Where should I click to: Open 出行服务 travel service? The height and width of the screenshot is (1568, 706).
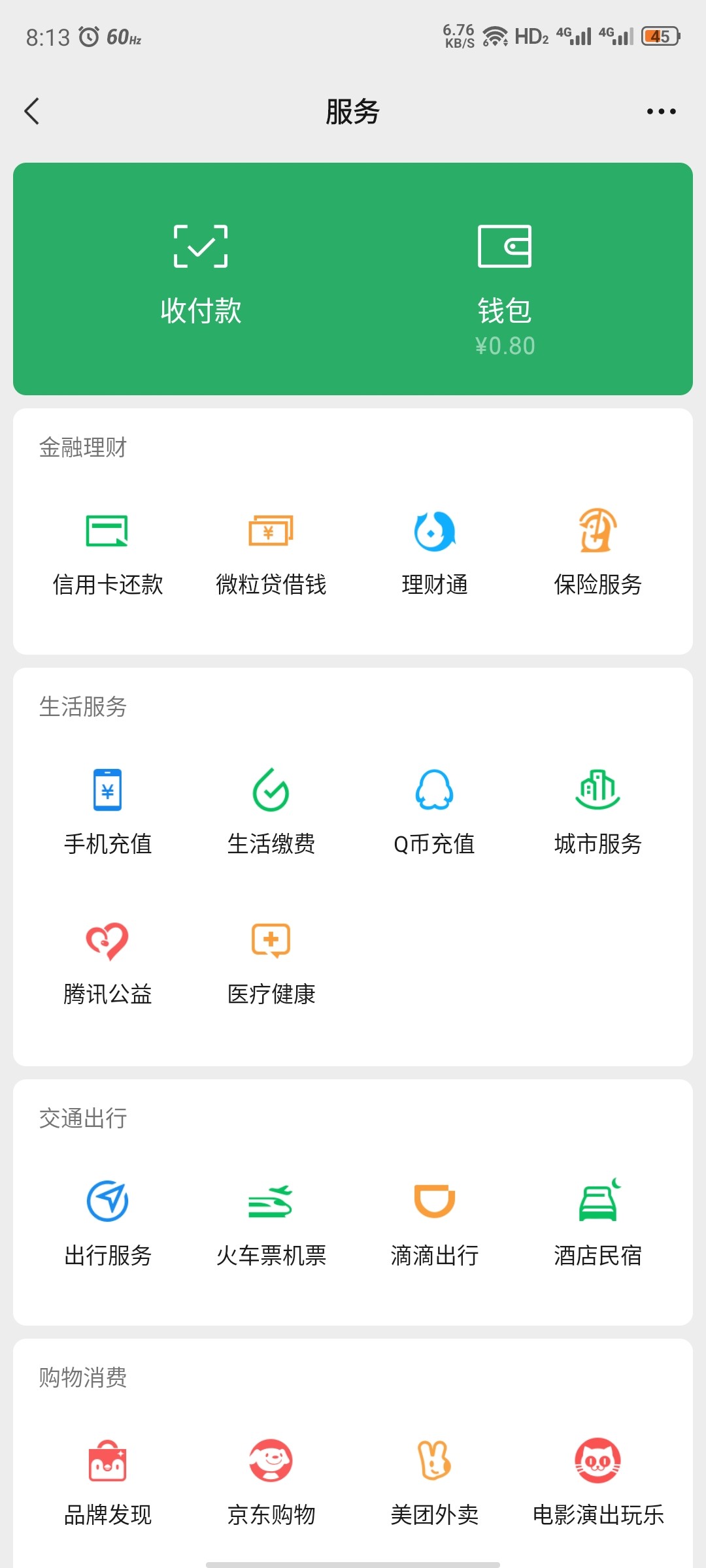pos(108,1224)
